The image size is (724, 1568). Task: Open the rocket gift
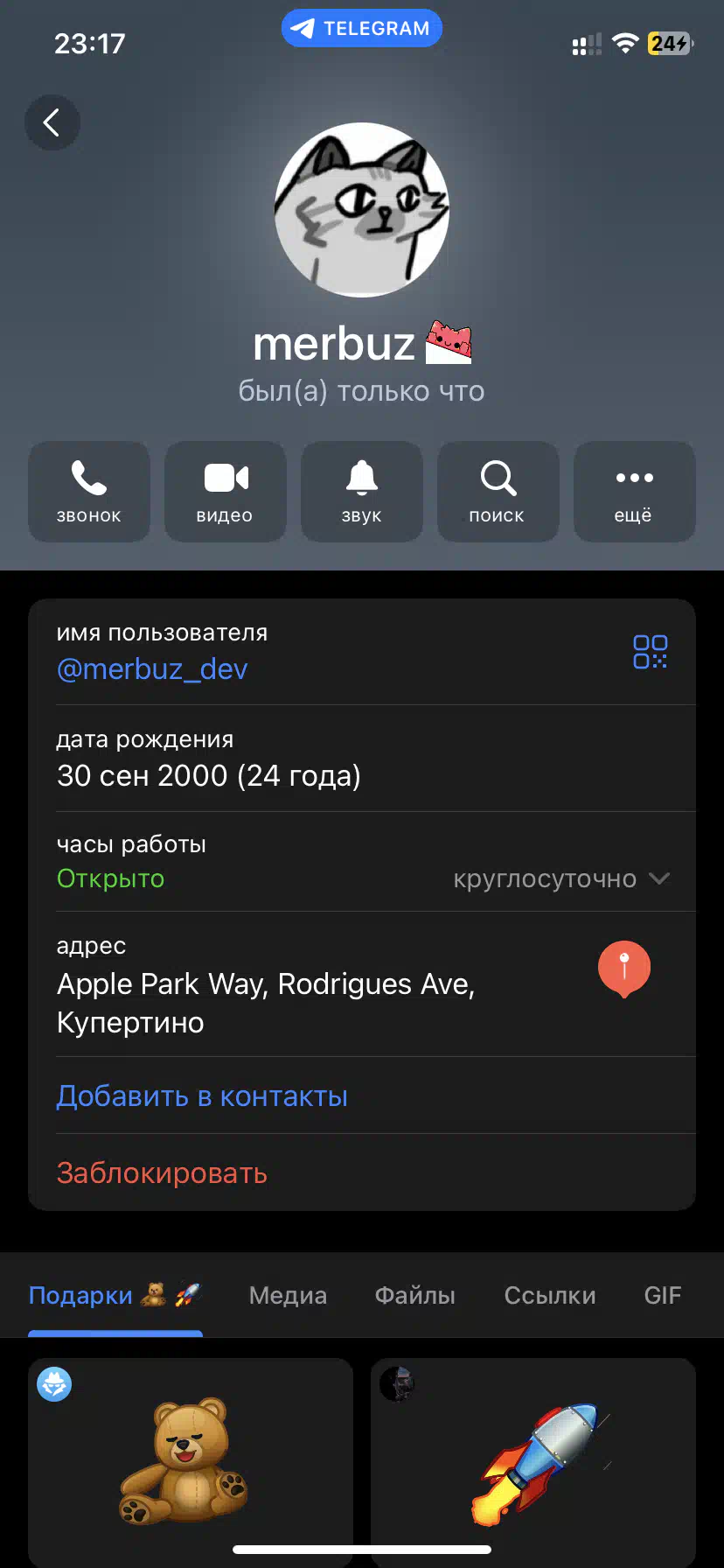point(533,1461)
